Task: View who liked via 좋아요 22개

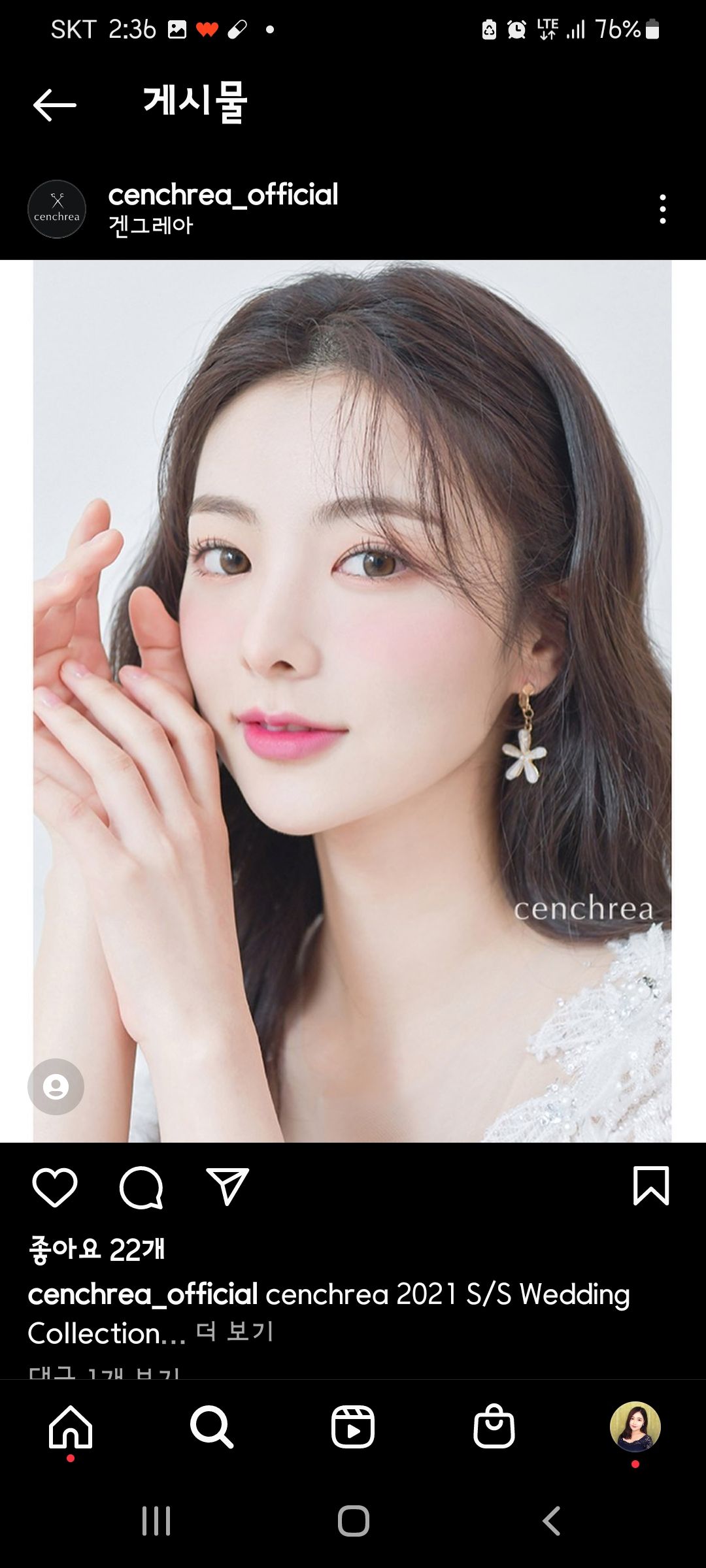Action: pyautogui.click(x=97, y=1250)
